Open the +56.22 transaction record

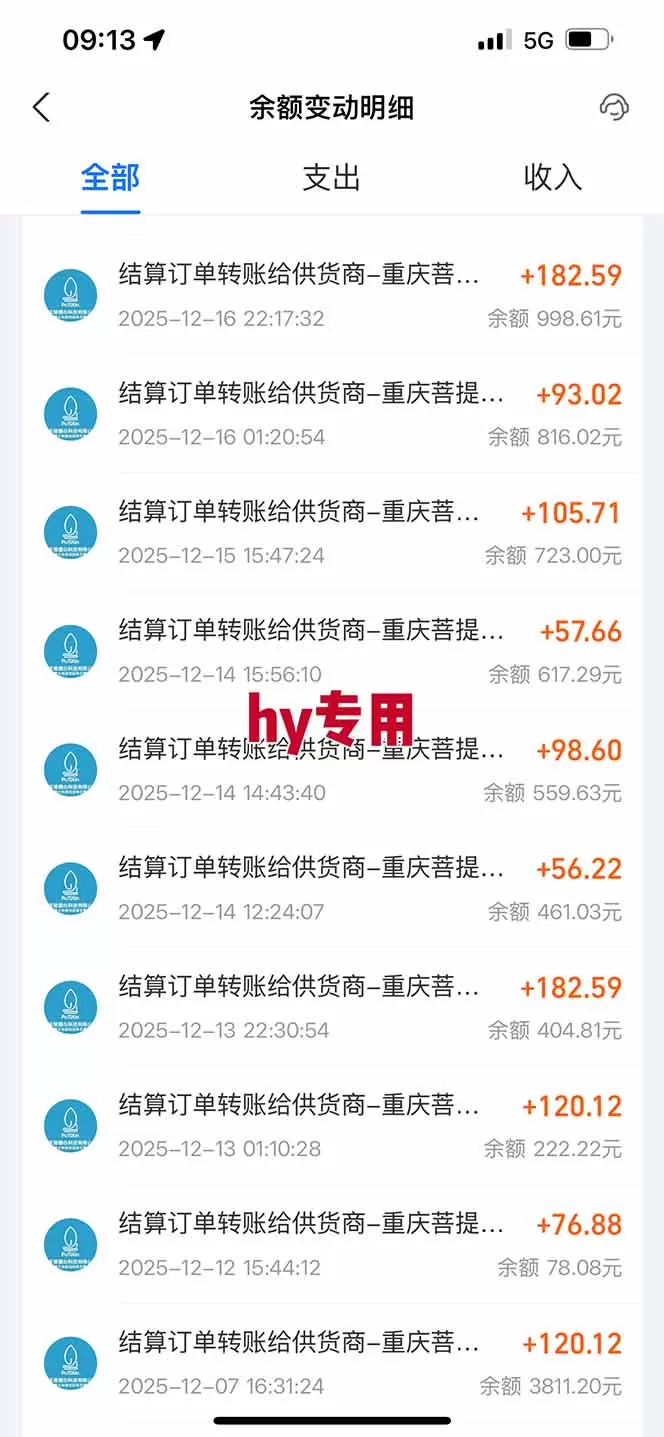(332, 889)
